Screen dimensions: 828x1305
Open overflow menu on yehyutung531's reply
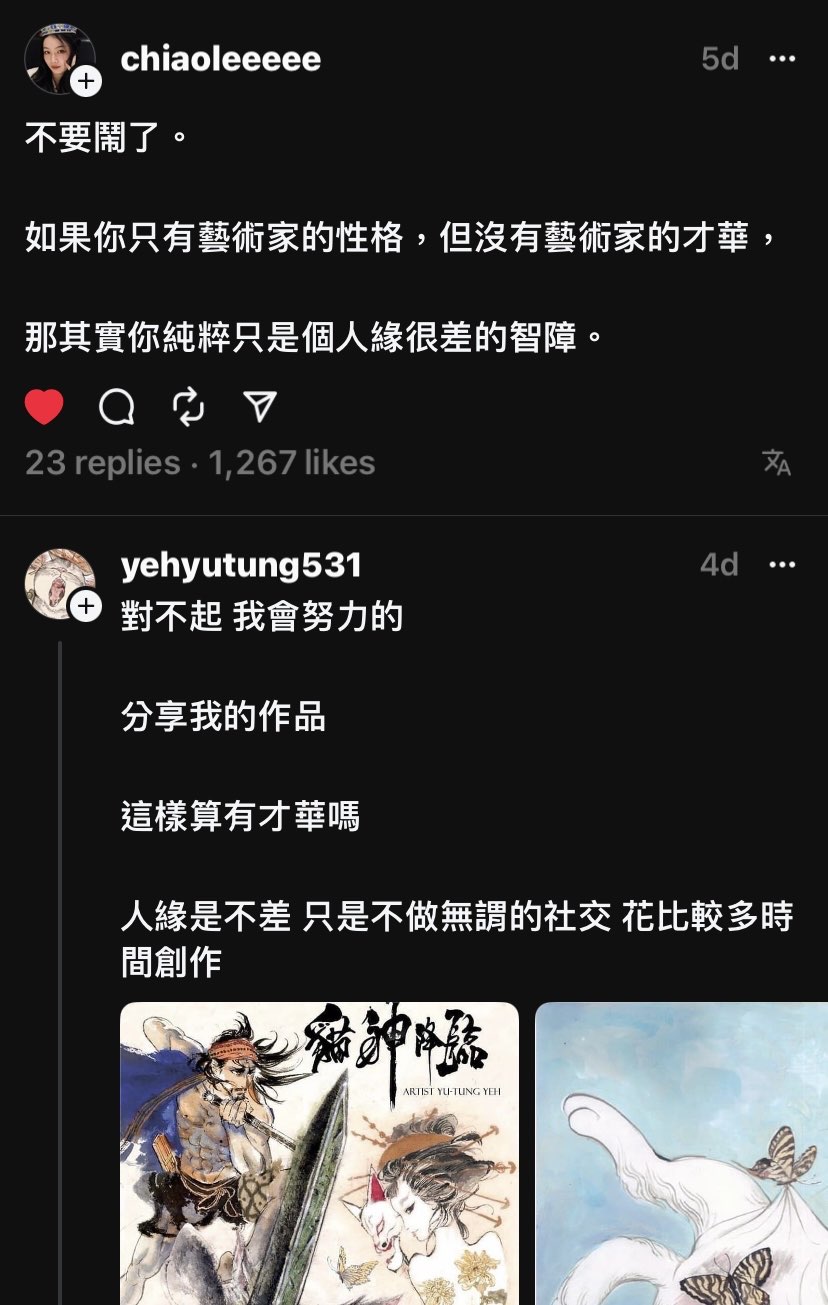click(x=782, y=565)
